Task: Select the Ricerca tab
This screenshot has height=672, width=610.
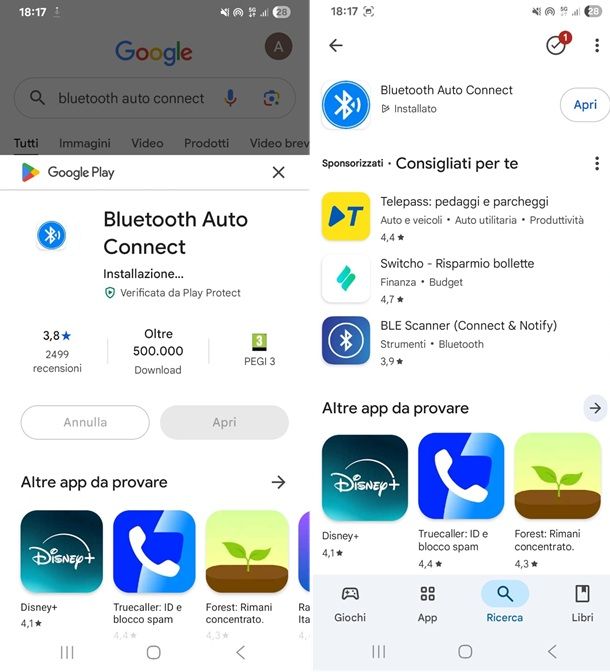Action: tap(504, 603)
